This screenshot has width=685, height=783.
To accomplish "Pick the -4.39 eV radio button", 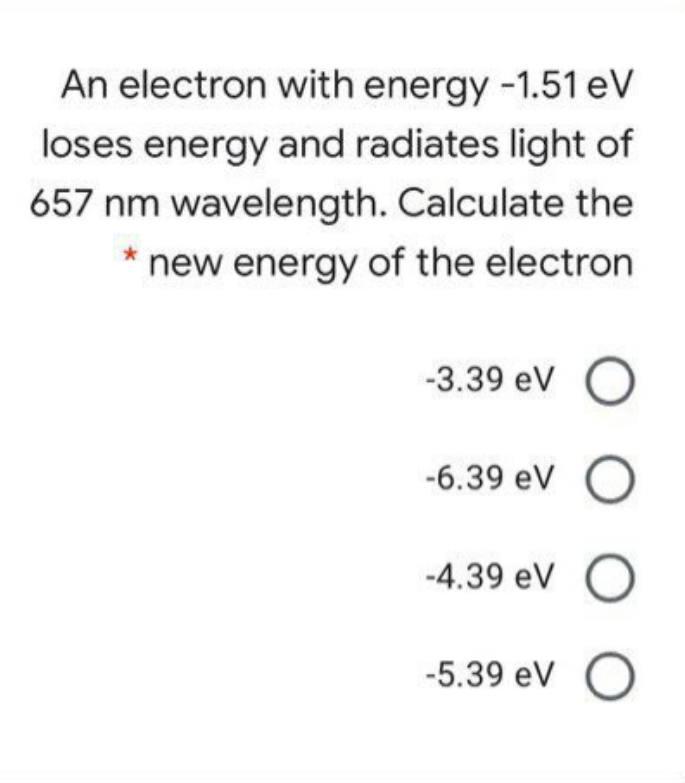I will (615, 580).
